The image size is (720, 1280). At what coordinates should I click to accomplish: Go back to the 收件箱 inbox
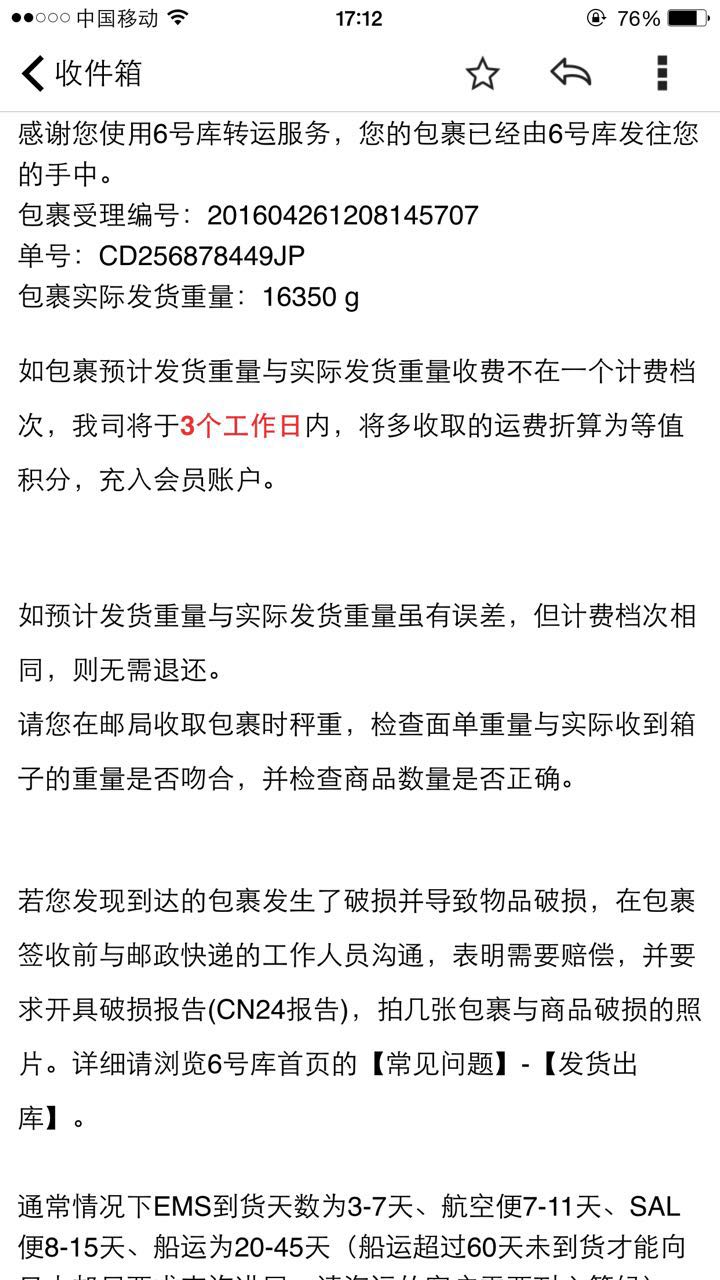pyautogui.click(x=82, y=73)
